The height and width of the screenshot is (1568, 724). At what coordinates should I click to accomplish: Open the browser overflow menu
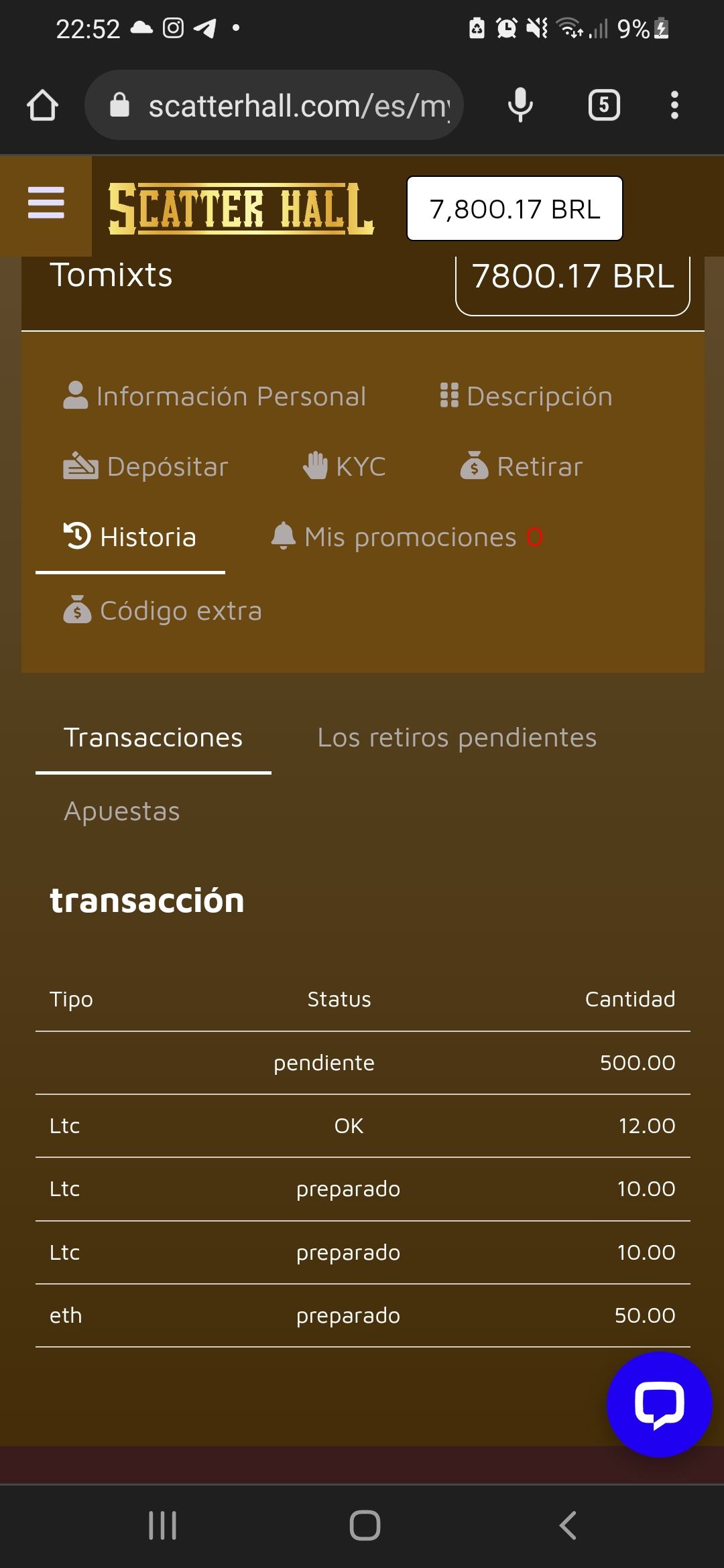tap(674, 106)
